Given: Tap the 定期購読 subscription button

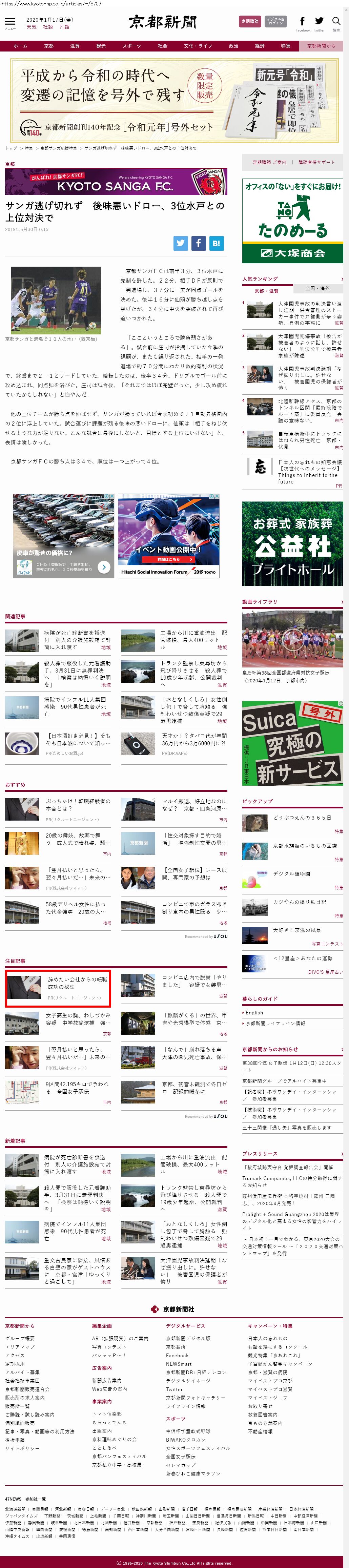Looking at the screenshot, I should (x=250, y=21).
